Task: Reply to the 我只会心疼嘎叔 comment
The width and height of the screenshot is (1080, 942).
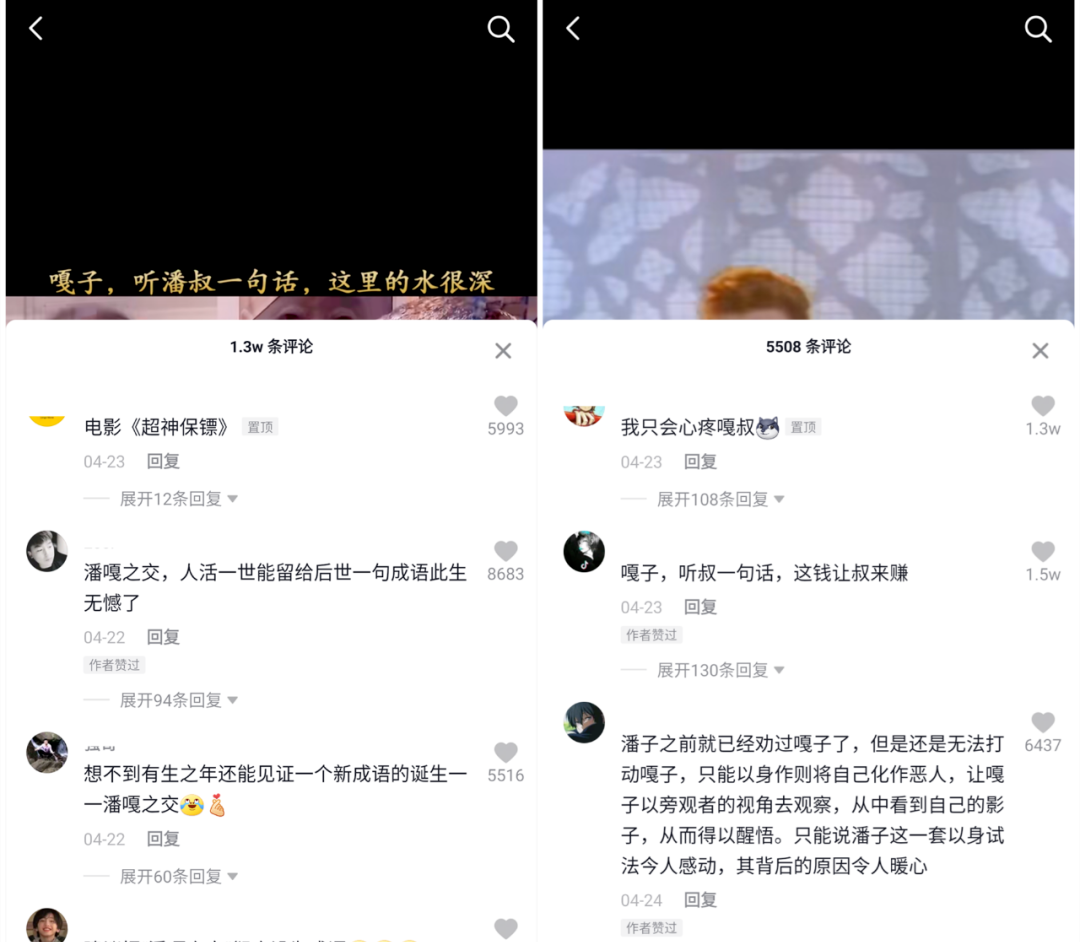Action: point(700,462)
